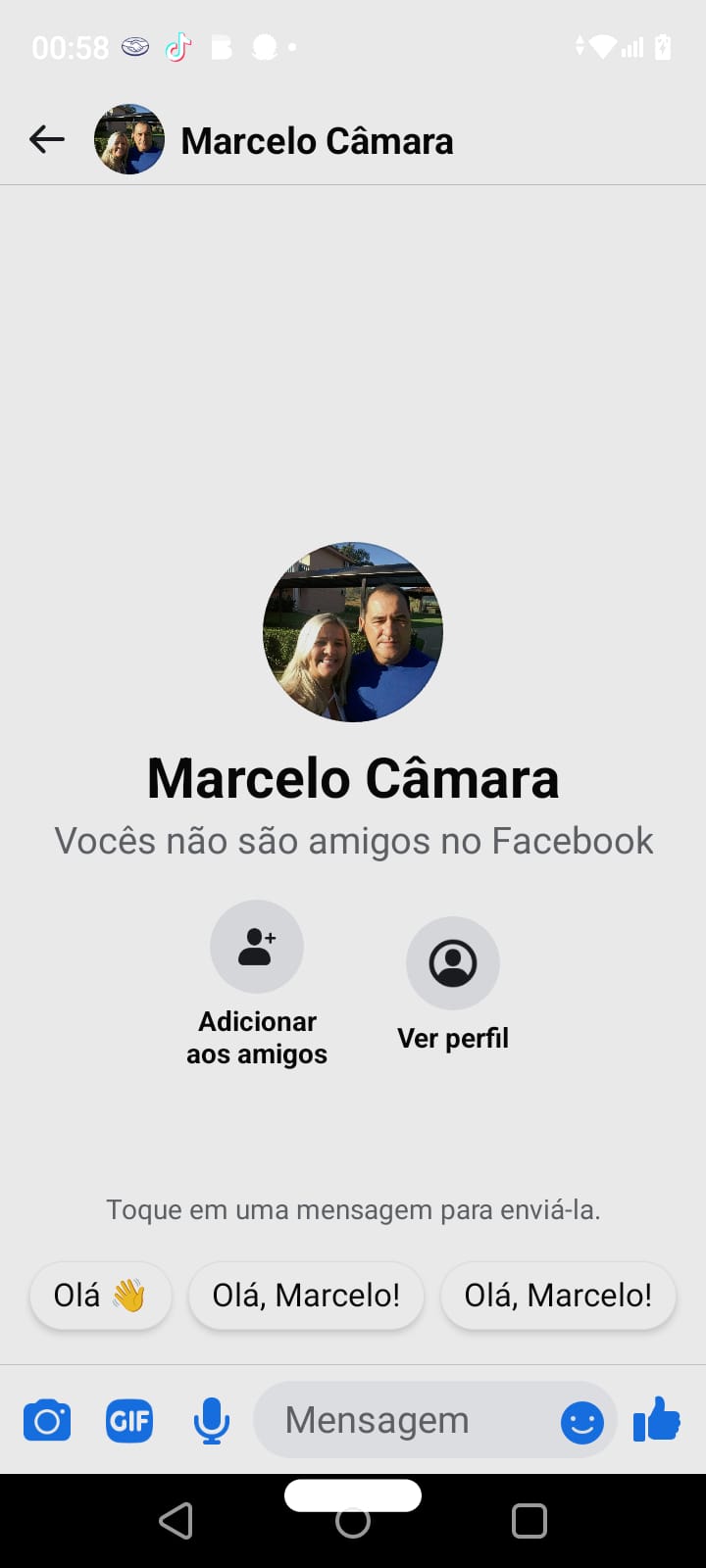Open conversation details from the header name

tap(317, 141)
